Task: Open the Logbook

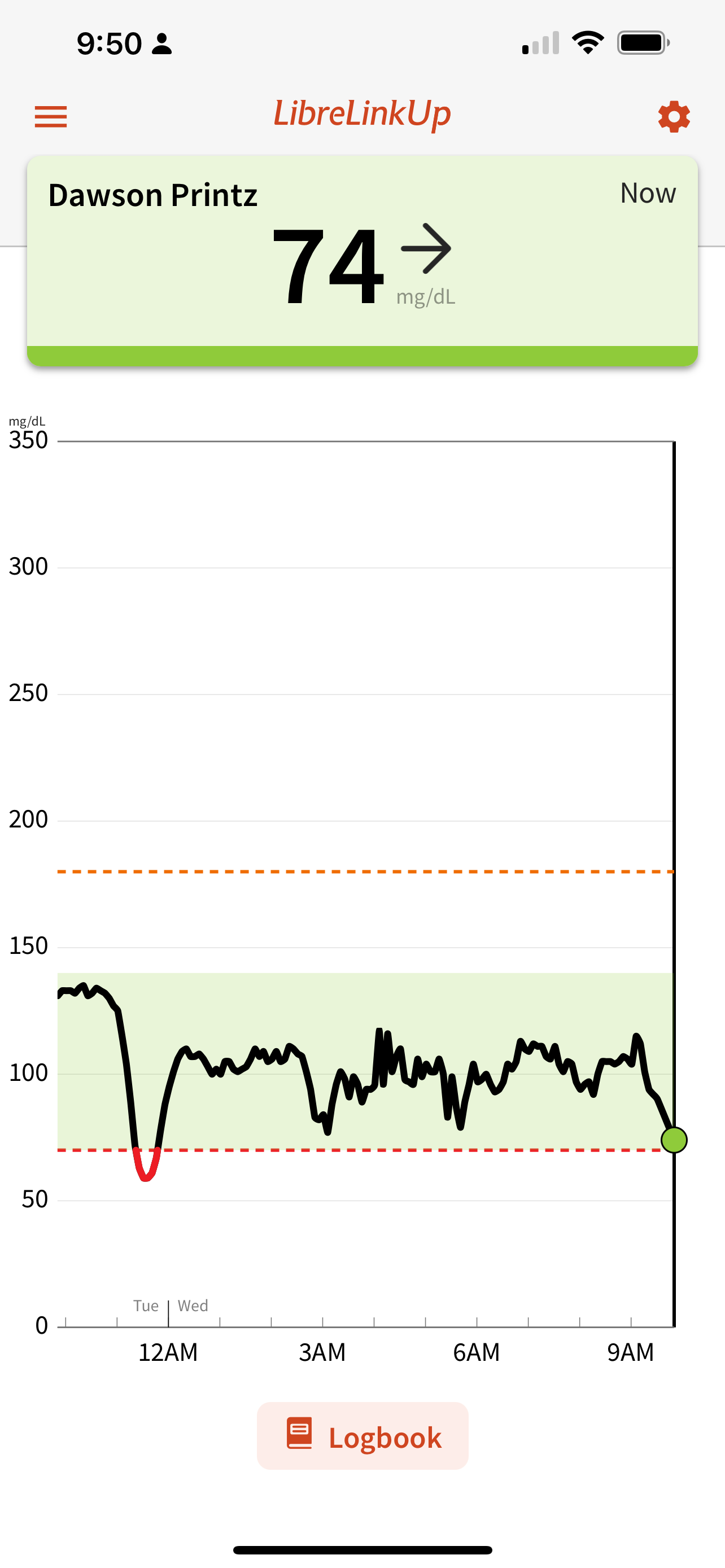Action: [363, 1436]
